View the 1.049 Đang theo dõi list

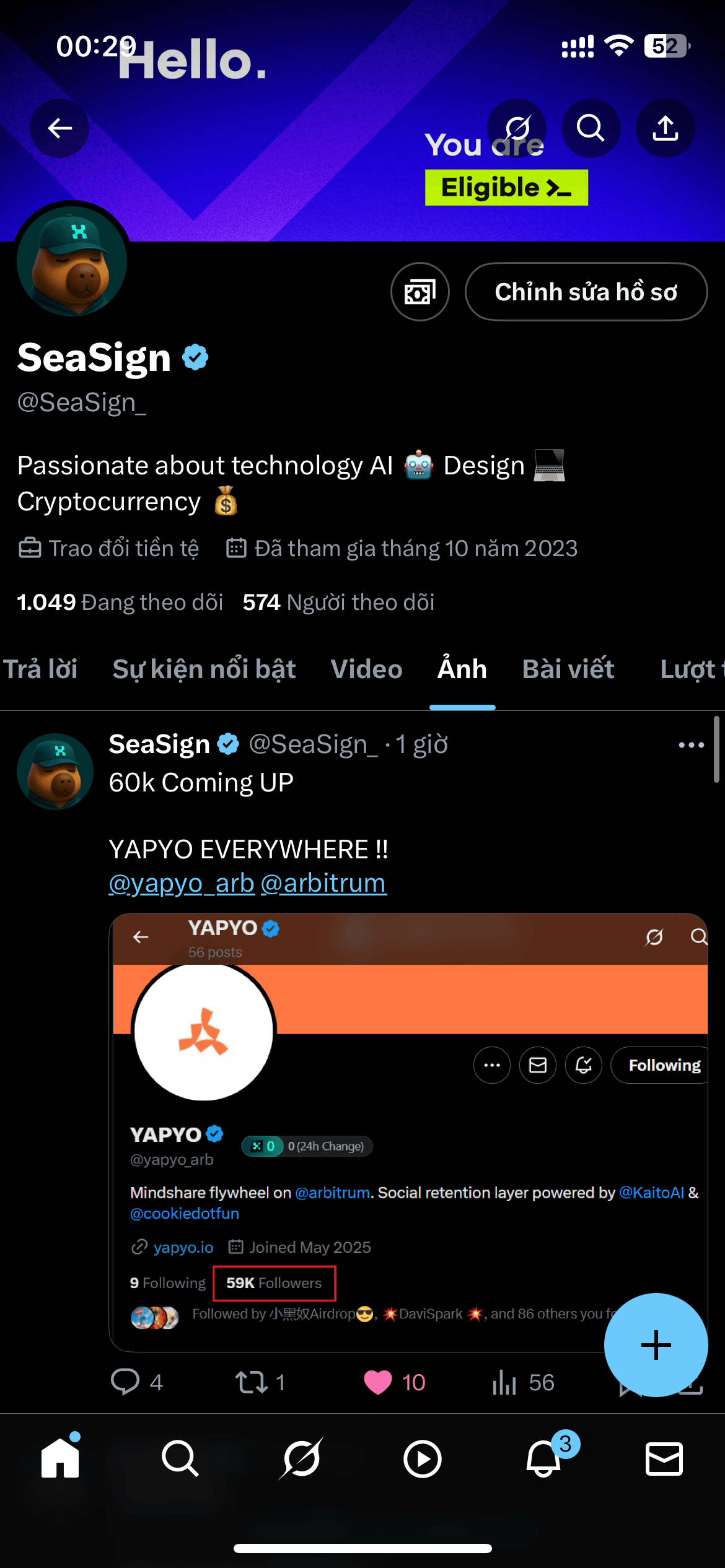[x=120, y=602]
